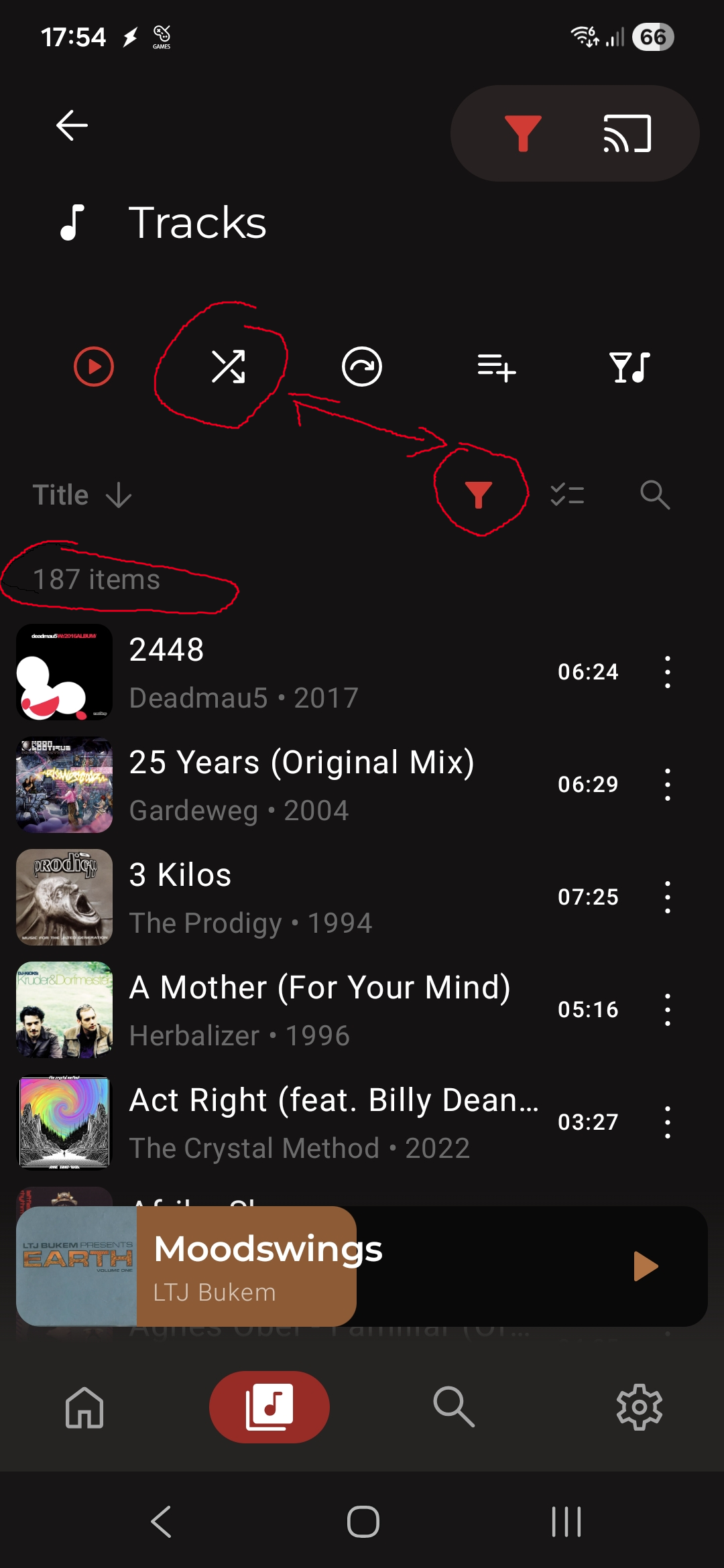Tap the red filter icon beside multi-select
The width and height of the screenshot is (724, 1568).
[x=479, y=495]
